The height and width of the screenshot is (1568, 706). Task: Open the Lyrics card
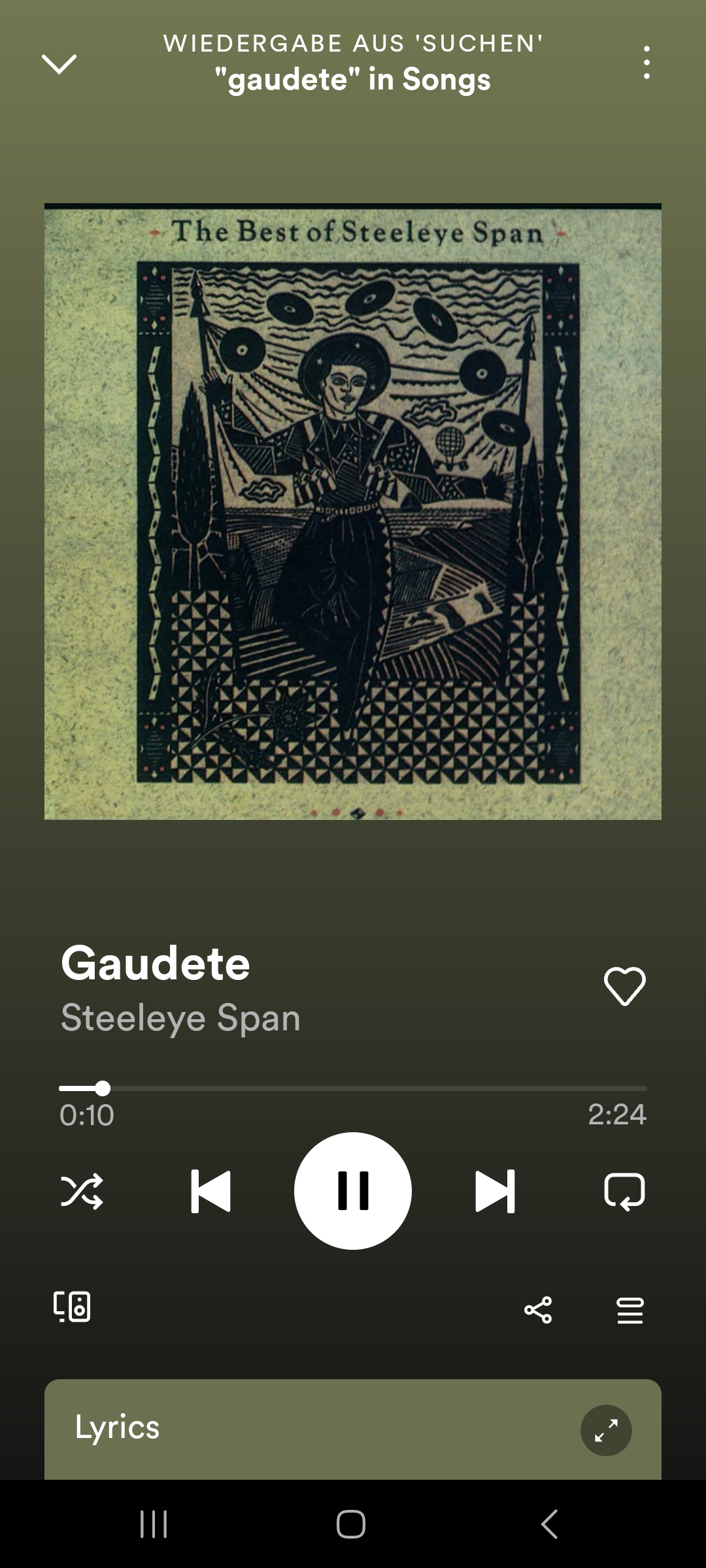click(x=261, y=1428)
